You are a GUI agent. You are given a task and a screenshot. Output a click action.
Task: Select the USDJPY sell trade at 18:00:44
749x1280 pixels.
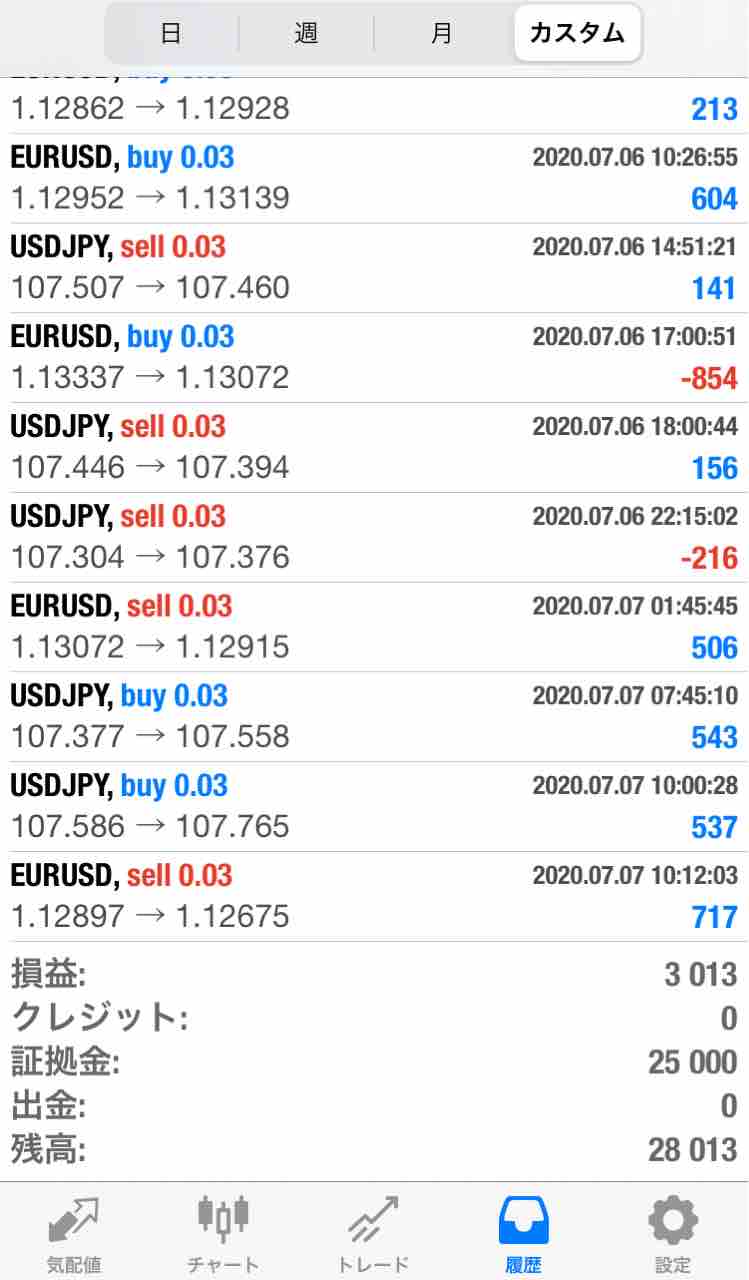[x=374, y=448]
